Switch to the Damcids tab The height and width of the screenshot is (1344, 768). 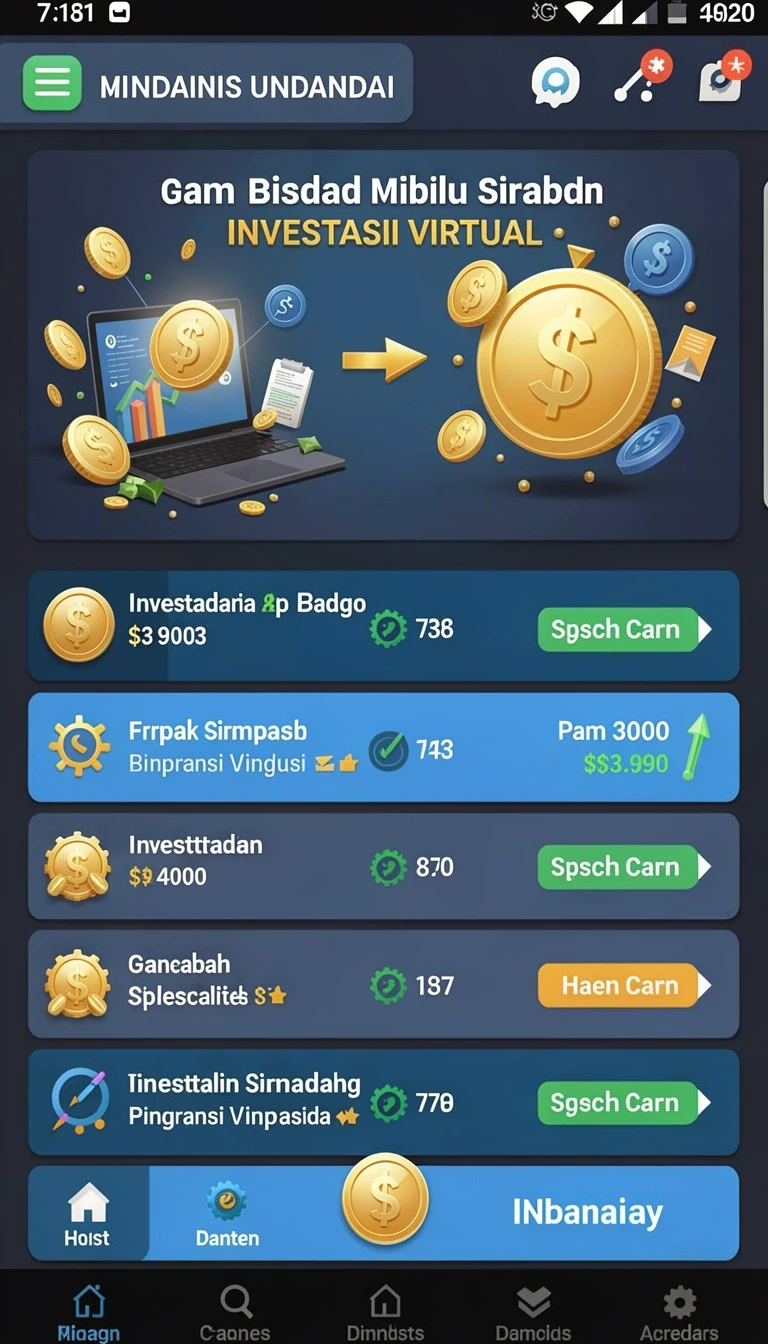coord(534,1313)
